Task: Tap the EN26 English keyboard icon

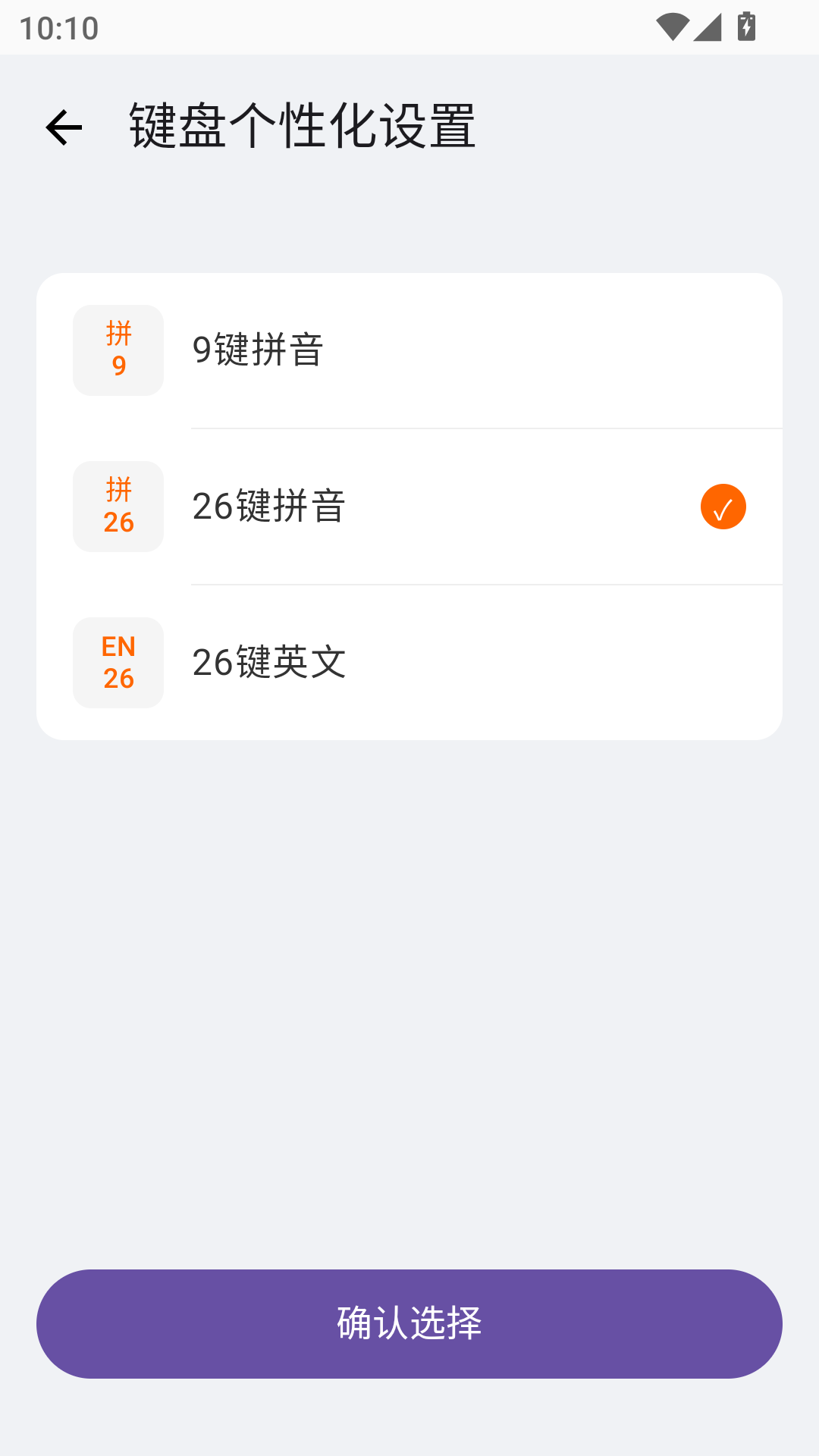Action: [118, 663]
